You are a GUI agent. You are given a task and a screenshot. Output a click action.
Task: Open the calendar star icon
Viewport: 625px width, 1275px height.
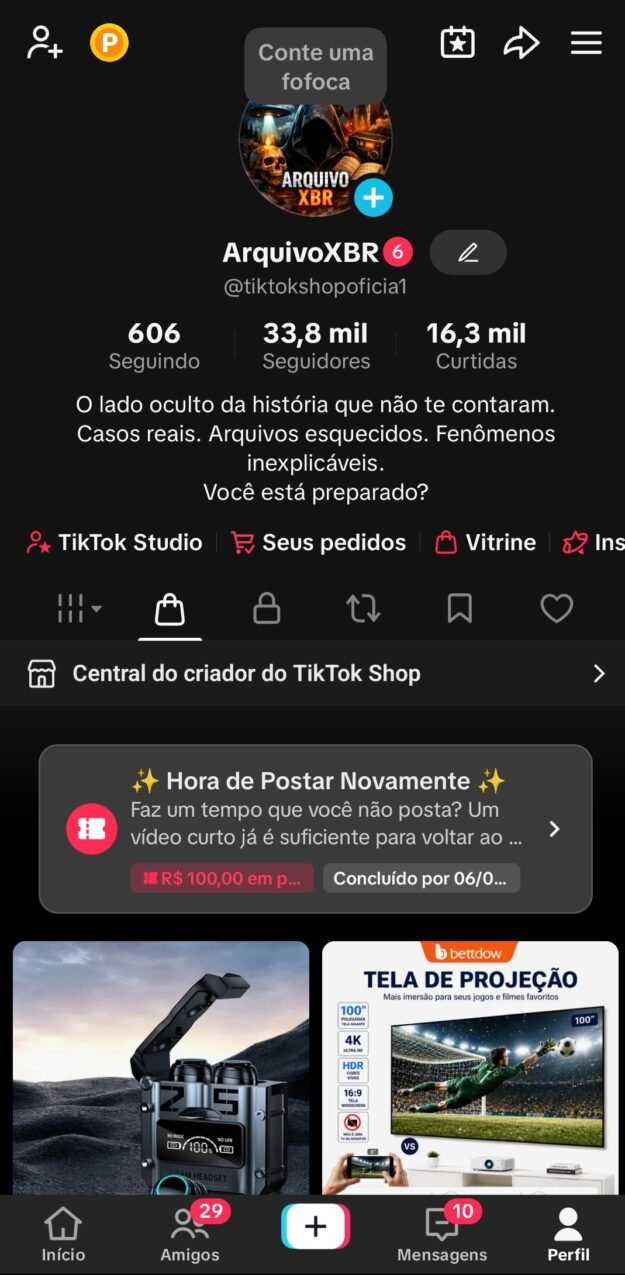[x=458, y=43]
